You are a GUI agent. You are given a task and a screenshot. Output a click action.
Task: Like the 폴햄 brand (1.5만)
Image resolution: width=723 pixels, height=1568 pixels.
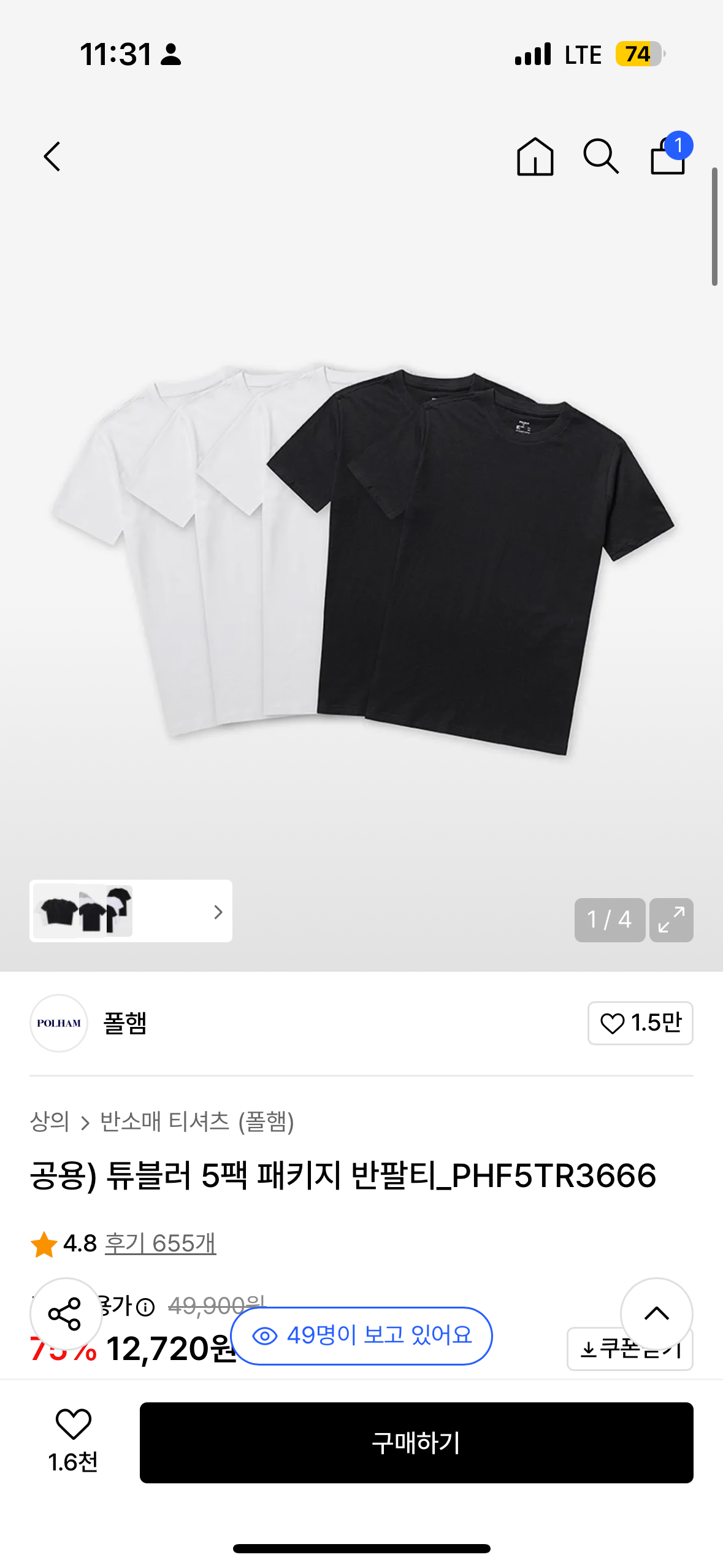pos(640,1023)
